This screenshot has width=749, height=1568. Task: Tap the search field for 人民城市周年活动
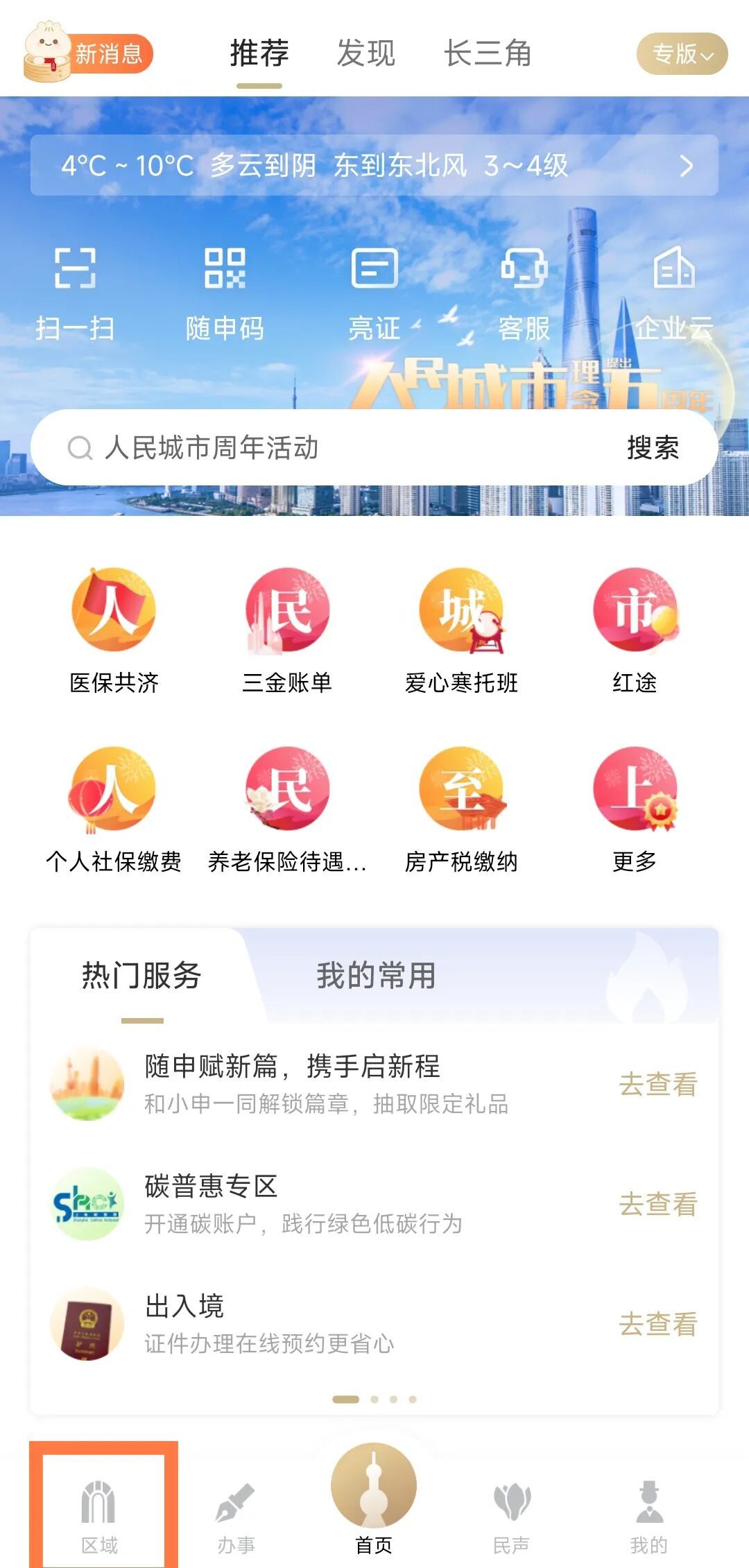[333, 448]
